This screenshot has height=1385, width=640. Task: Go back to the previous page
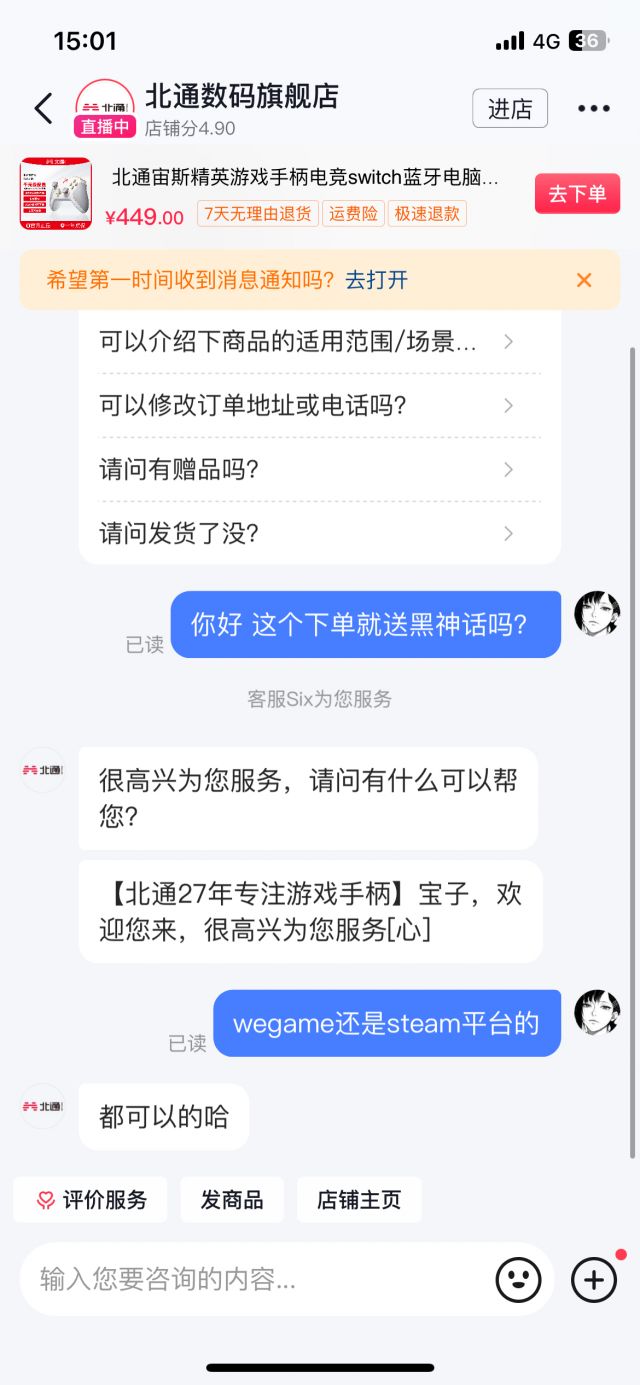(43, 108)
